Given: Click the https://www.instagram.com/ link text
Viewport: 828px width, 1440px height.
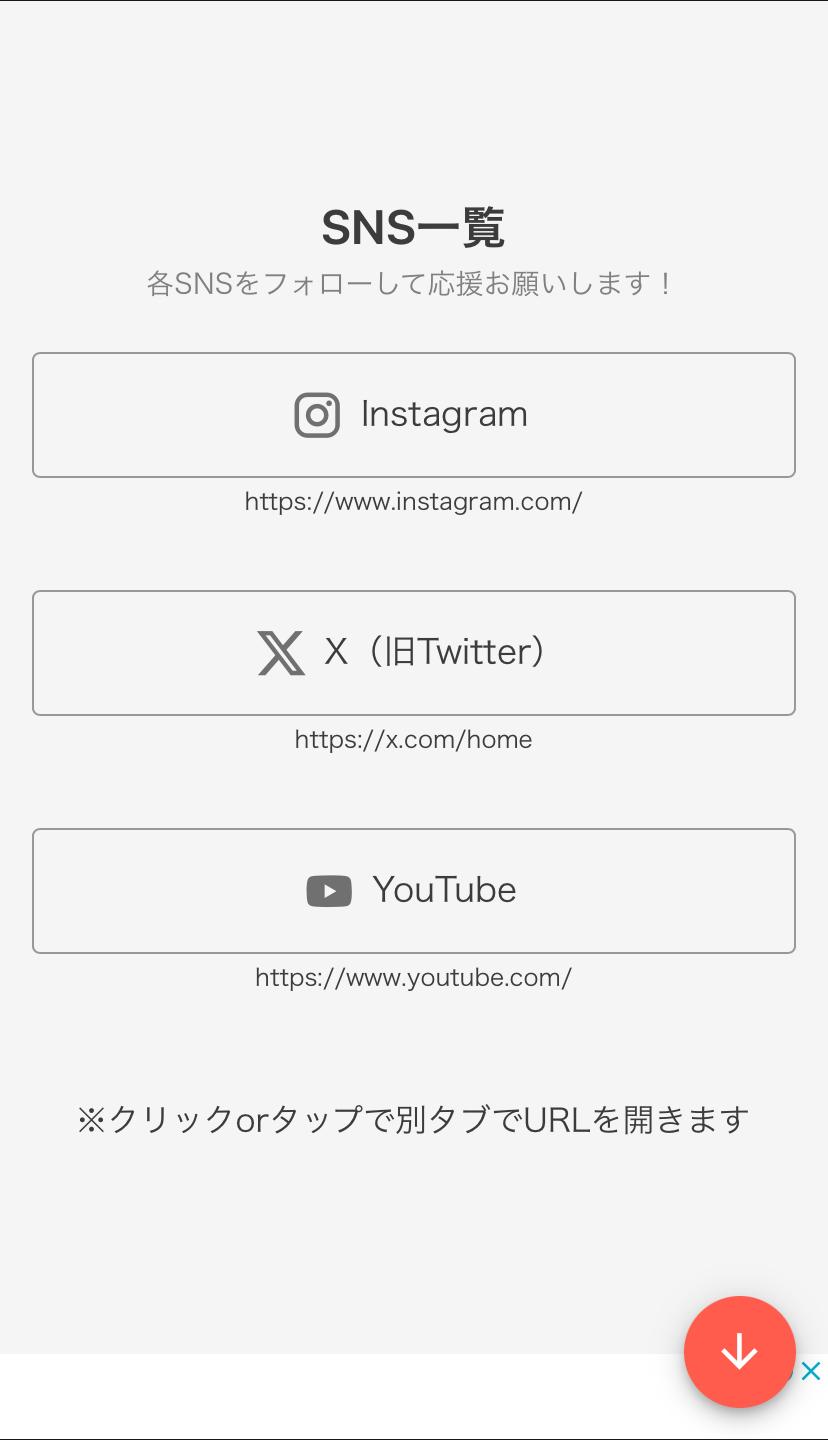Looking at the screenshot, I should click(414, 501).
